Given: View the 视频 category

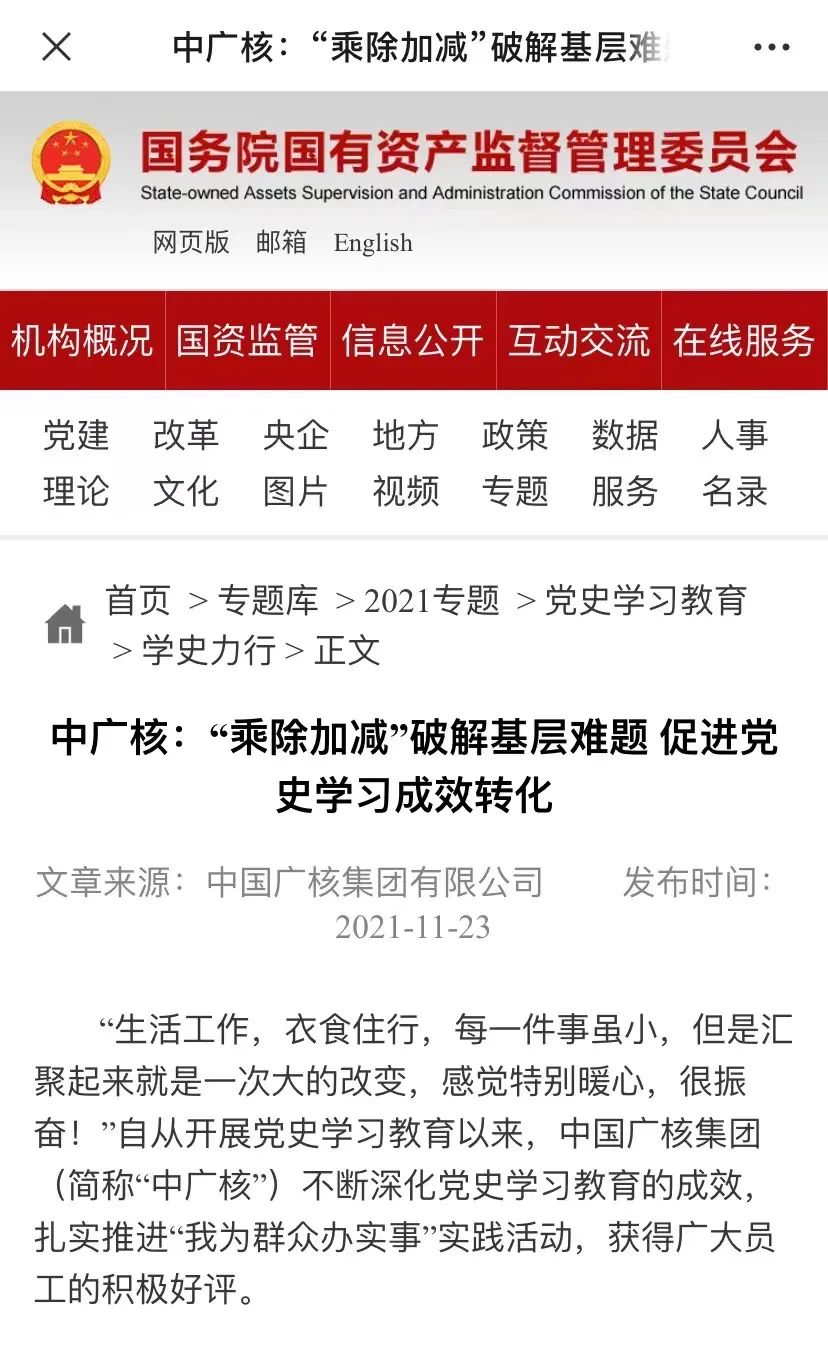Looking at the screenshot, I should click(405, 491).
